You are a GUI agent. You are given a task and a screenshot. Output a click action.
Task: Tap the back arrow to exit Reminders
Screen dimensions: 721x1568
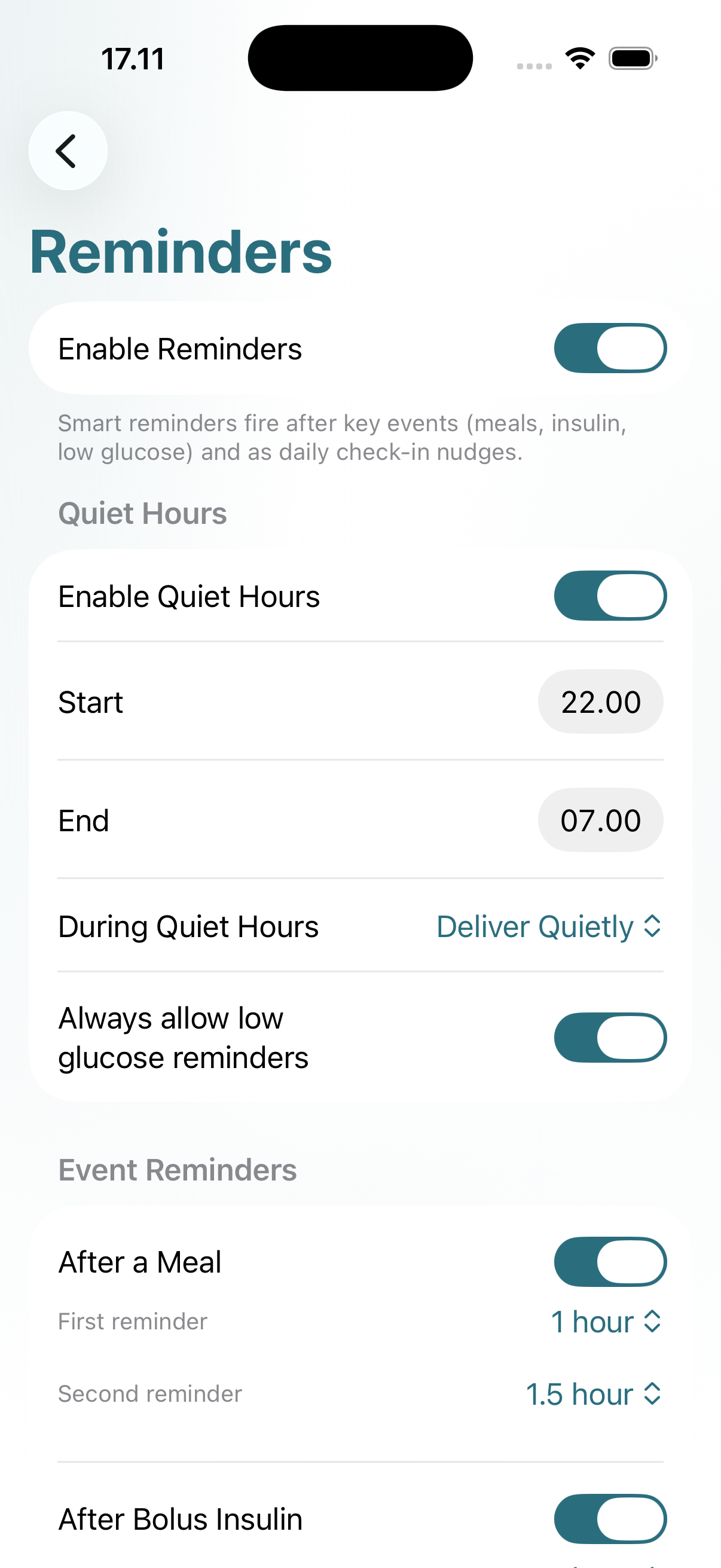(x=68, y=150)
